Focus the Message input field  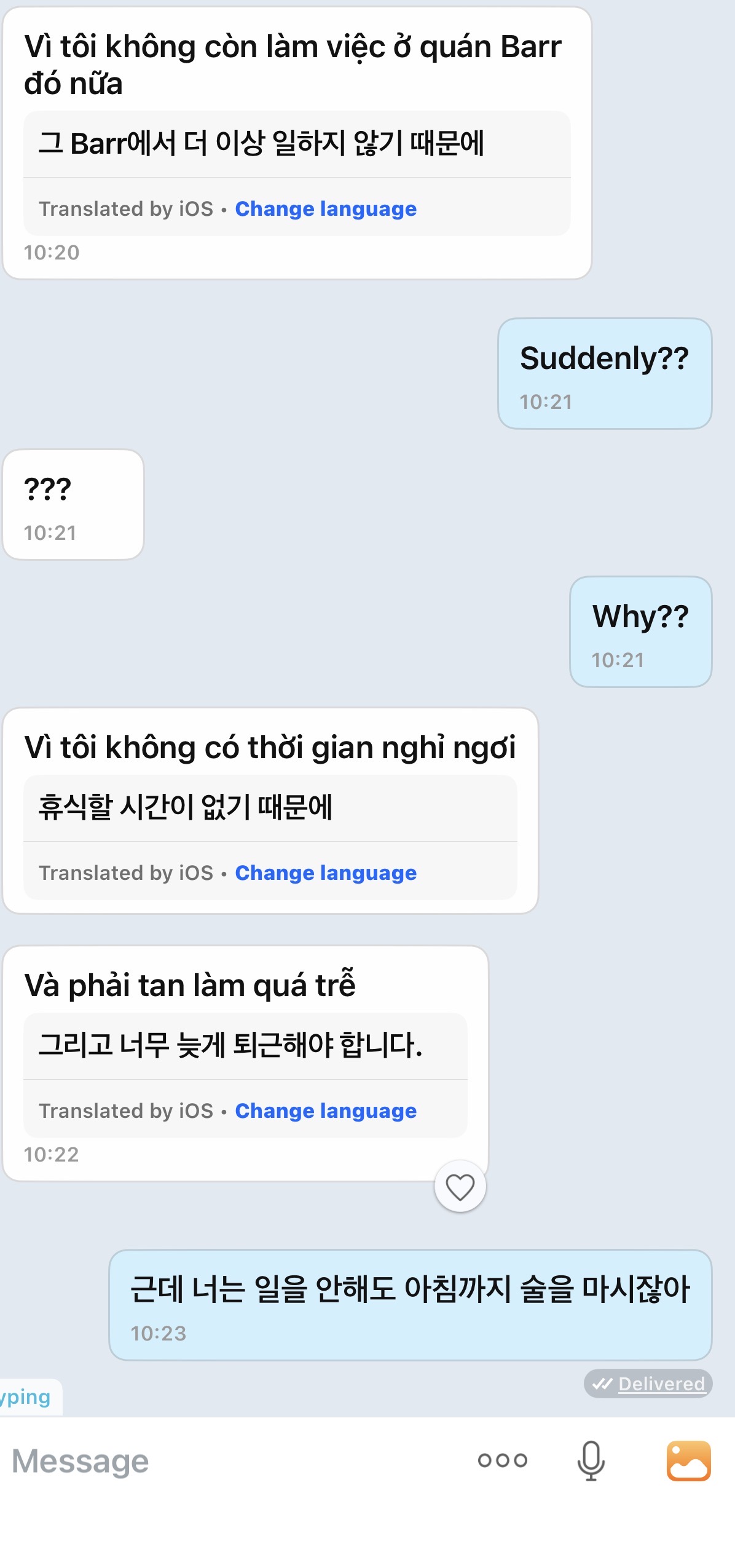pyautogui.click(x=234, y=1461)
